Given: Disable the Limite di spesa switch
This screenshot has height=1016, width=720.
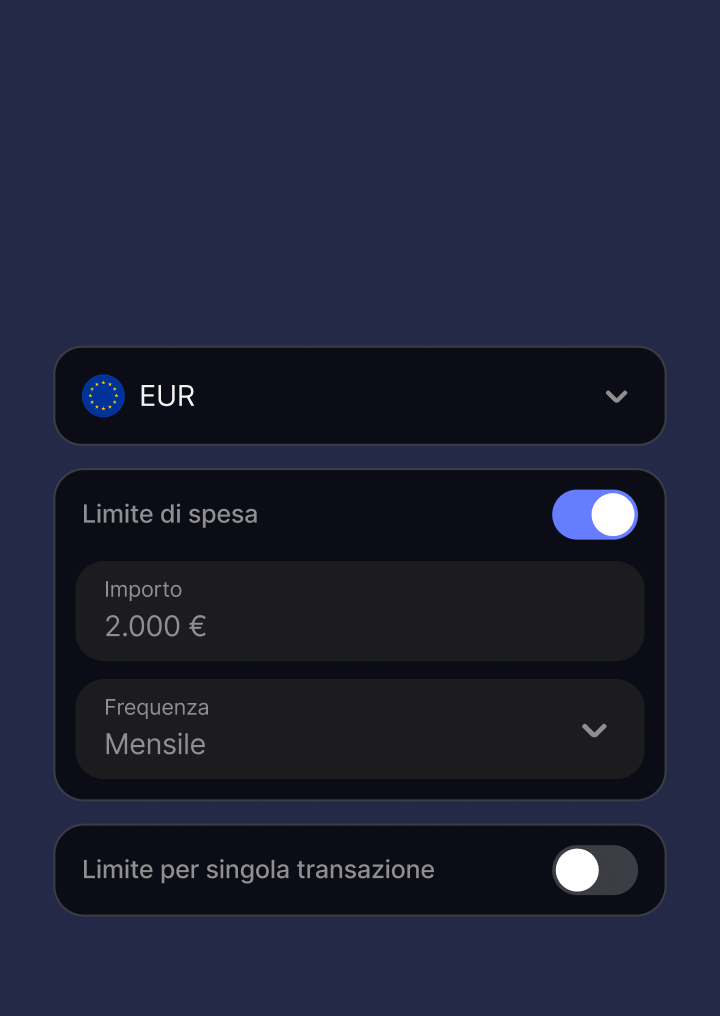Looking at the screenshot, I should pyautogui.click(x=595, y=514).
